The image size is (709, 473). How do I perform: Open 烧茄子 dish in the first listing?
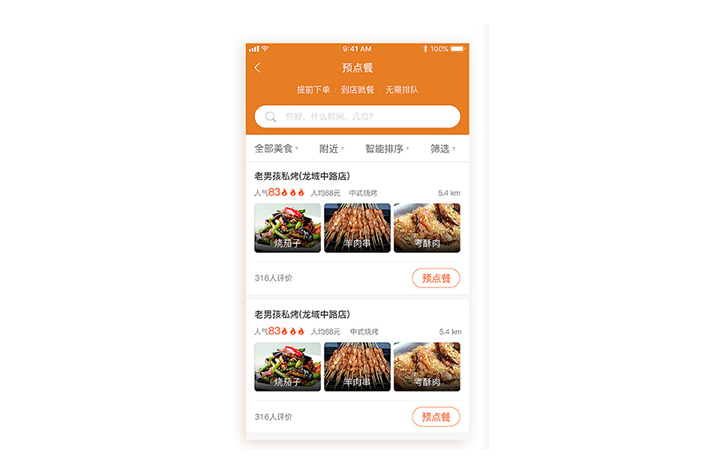click(x=287, y=228)
